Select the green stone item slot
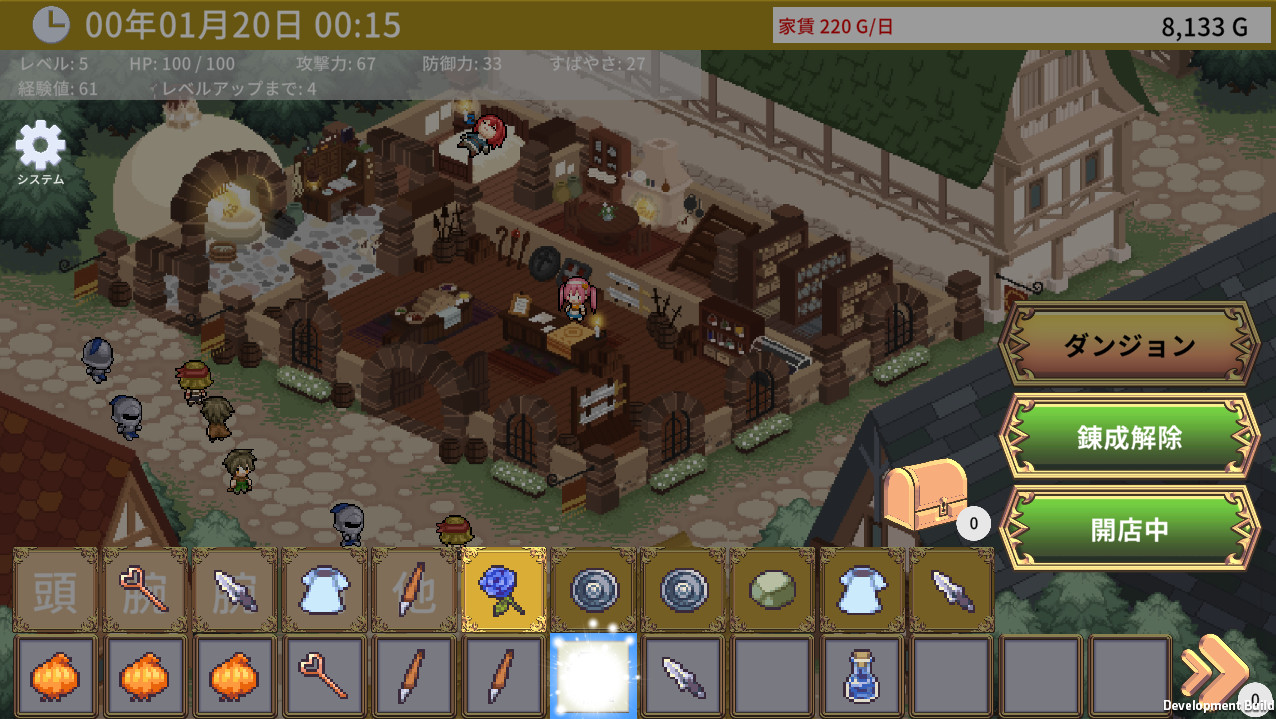The height and width of the screenshot is (719, 1276). 772,589
